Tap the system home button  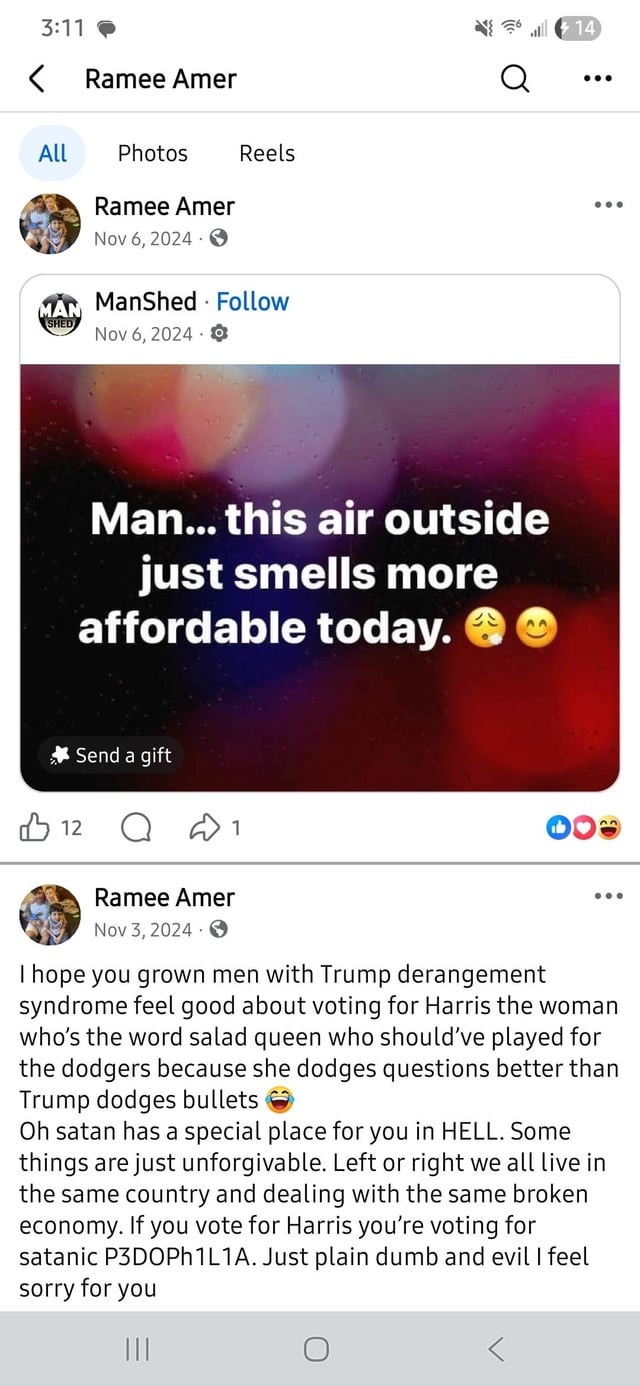point(316,1349)
